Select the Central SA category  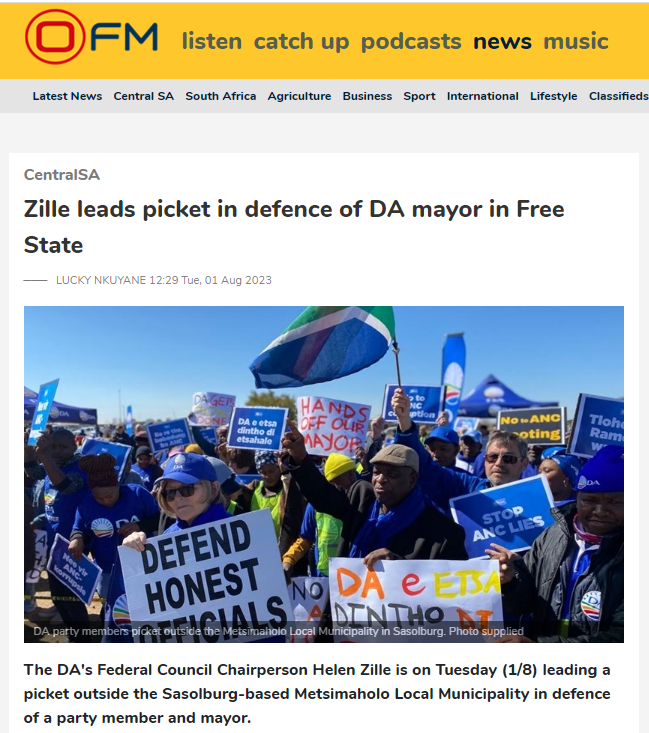click(143, 96)
